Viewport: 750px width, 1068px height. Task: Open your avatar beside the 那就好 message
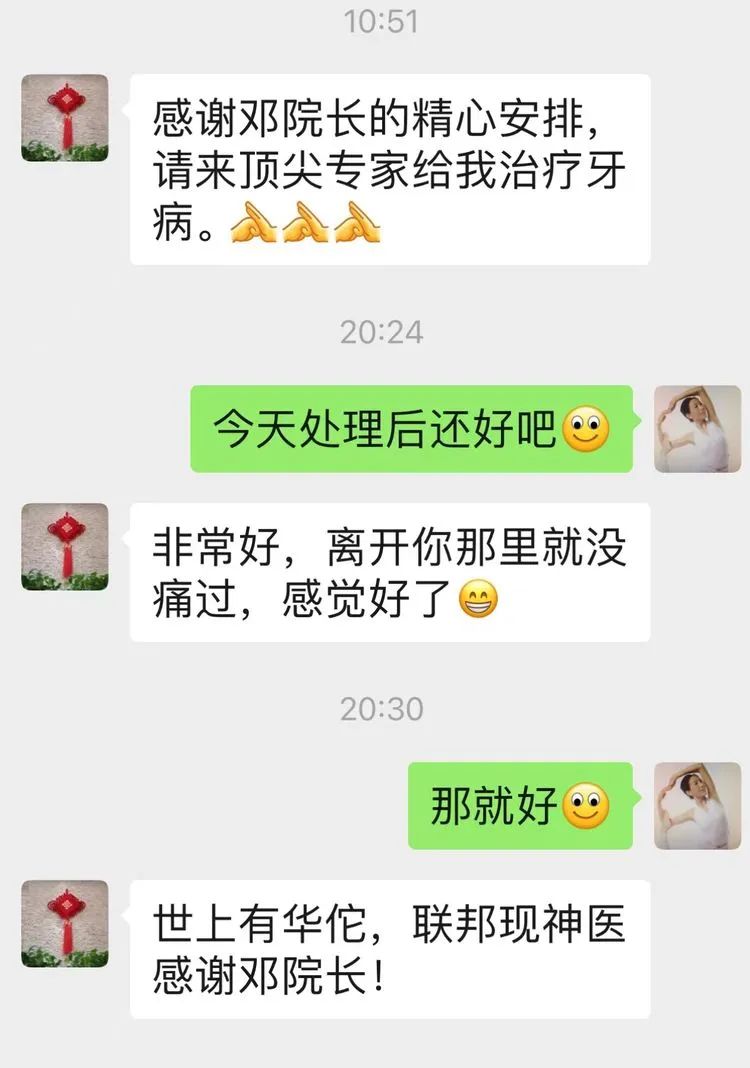tap(697, 806)
